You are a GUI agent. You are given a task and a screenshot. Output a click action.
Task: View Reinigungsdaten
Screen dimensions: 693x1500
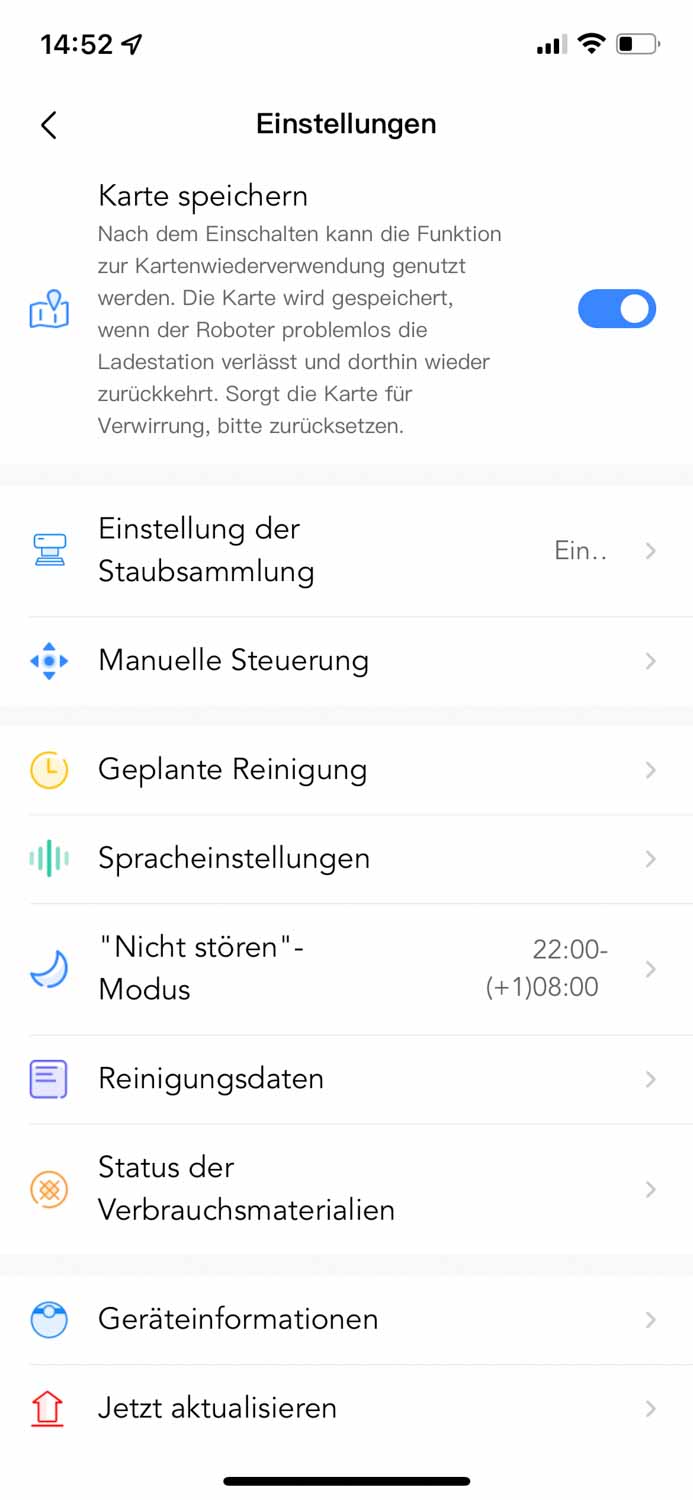(x=346, y=1079)
